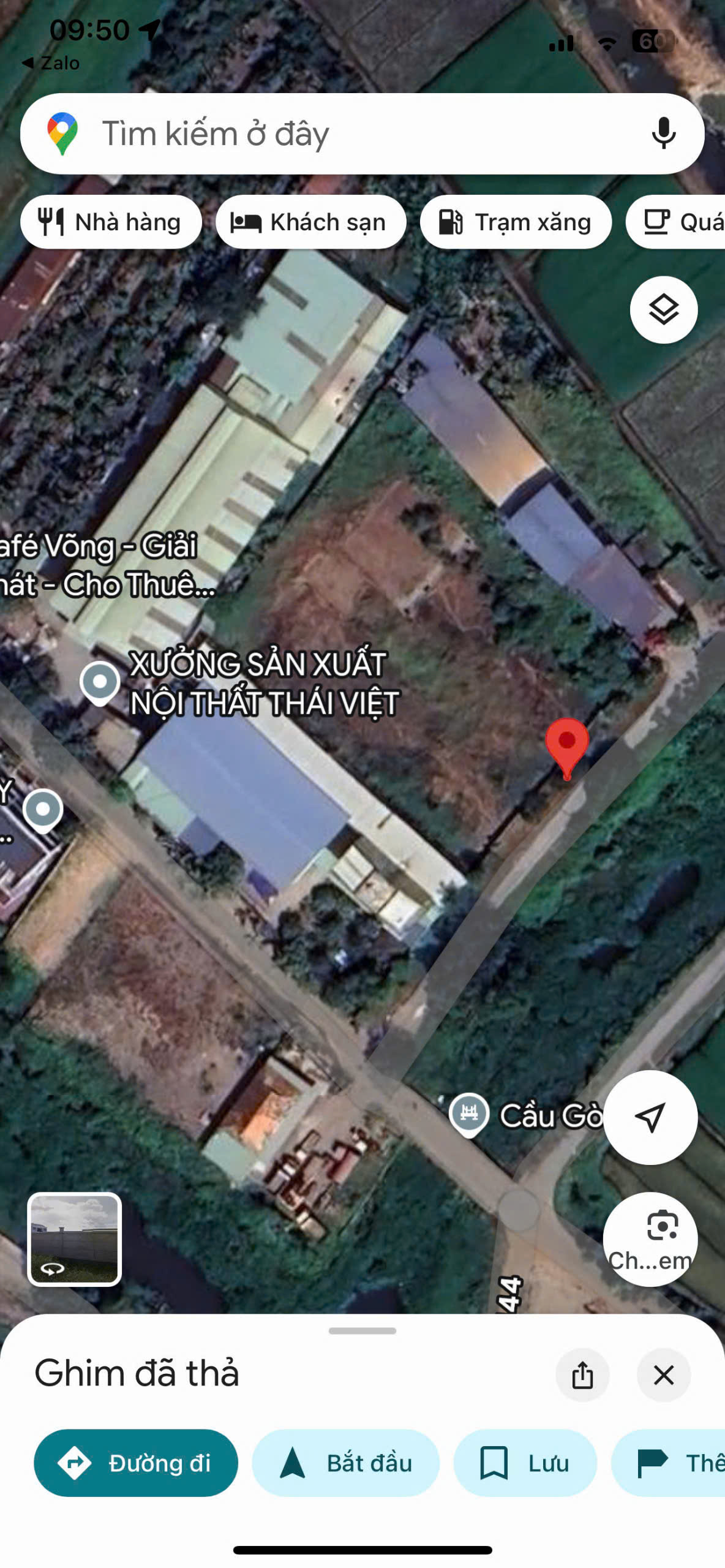Expand the bottom sheet handle
The width and height of the screenshot is (725, 1568).
click(362, 1331)
